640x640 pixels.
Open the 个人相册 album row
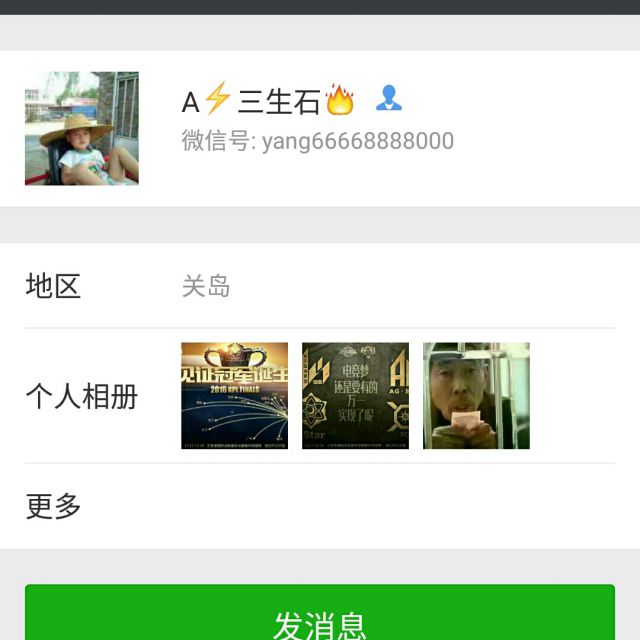(82, 396)
